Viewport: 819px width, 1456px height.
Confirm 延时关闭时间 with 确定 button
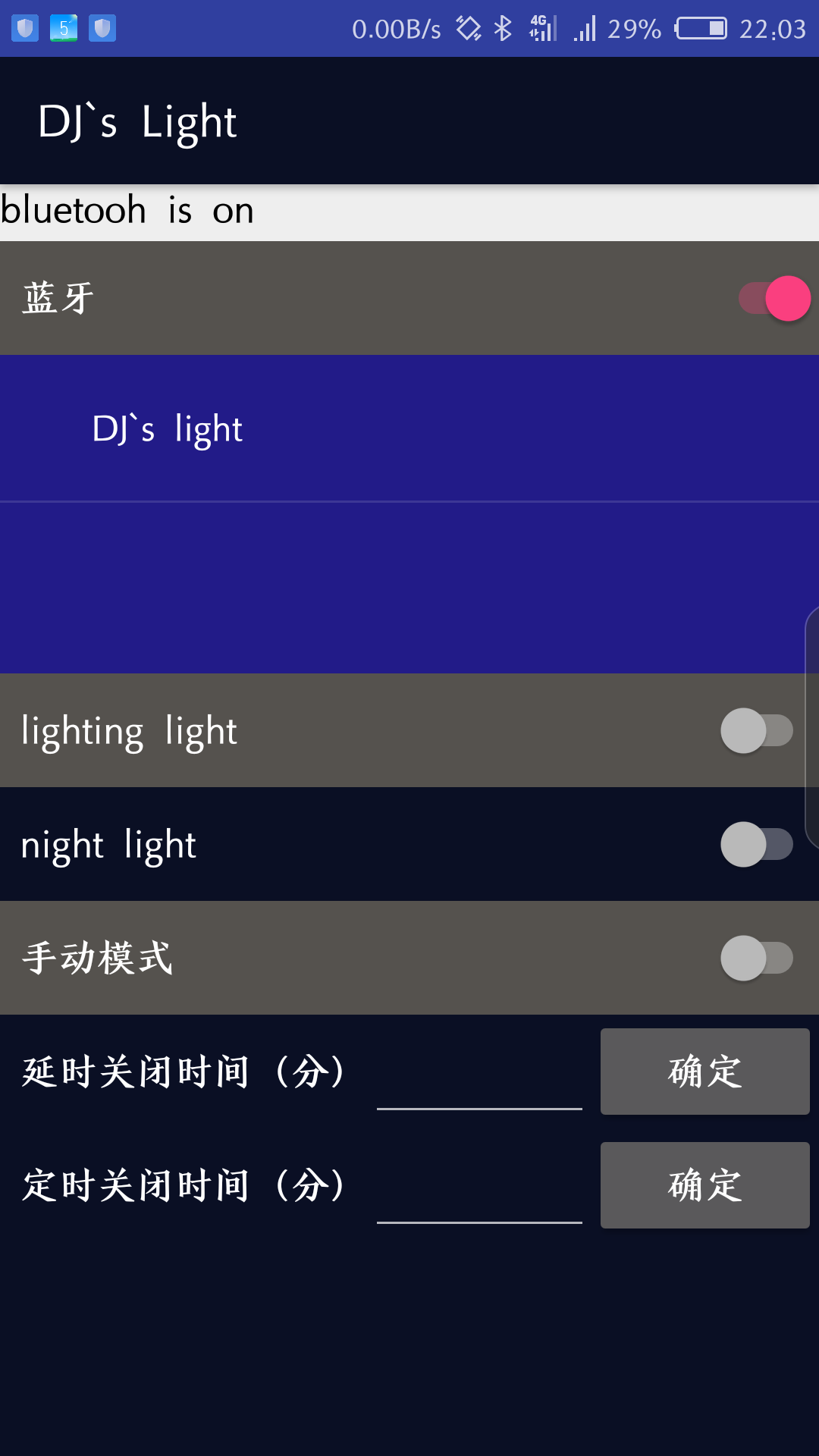tap(704, 1072)
